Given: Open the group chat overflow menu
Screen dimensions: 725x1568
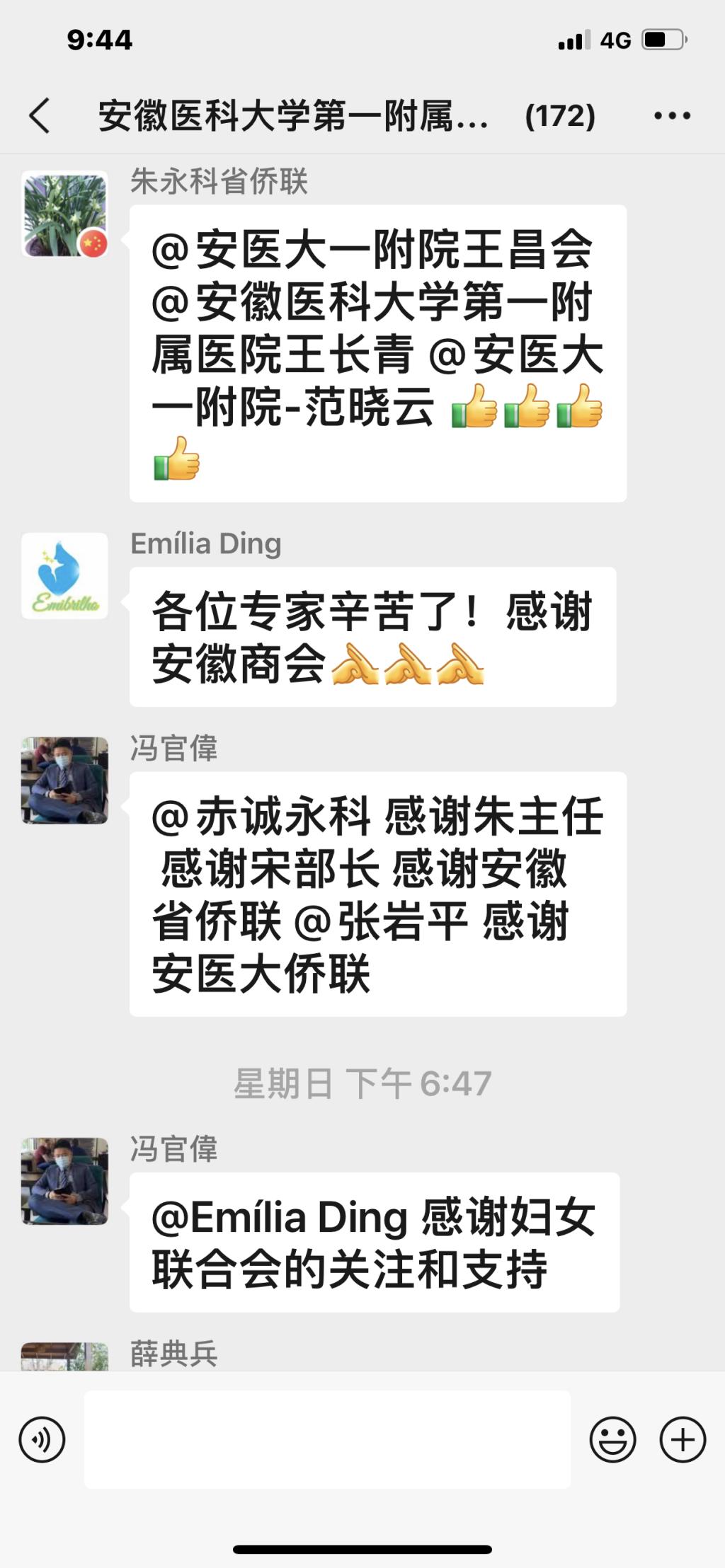Looking at the screenshot, I should tap(671, 115).
